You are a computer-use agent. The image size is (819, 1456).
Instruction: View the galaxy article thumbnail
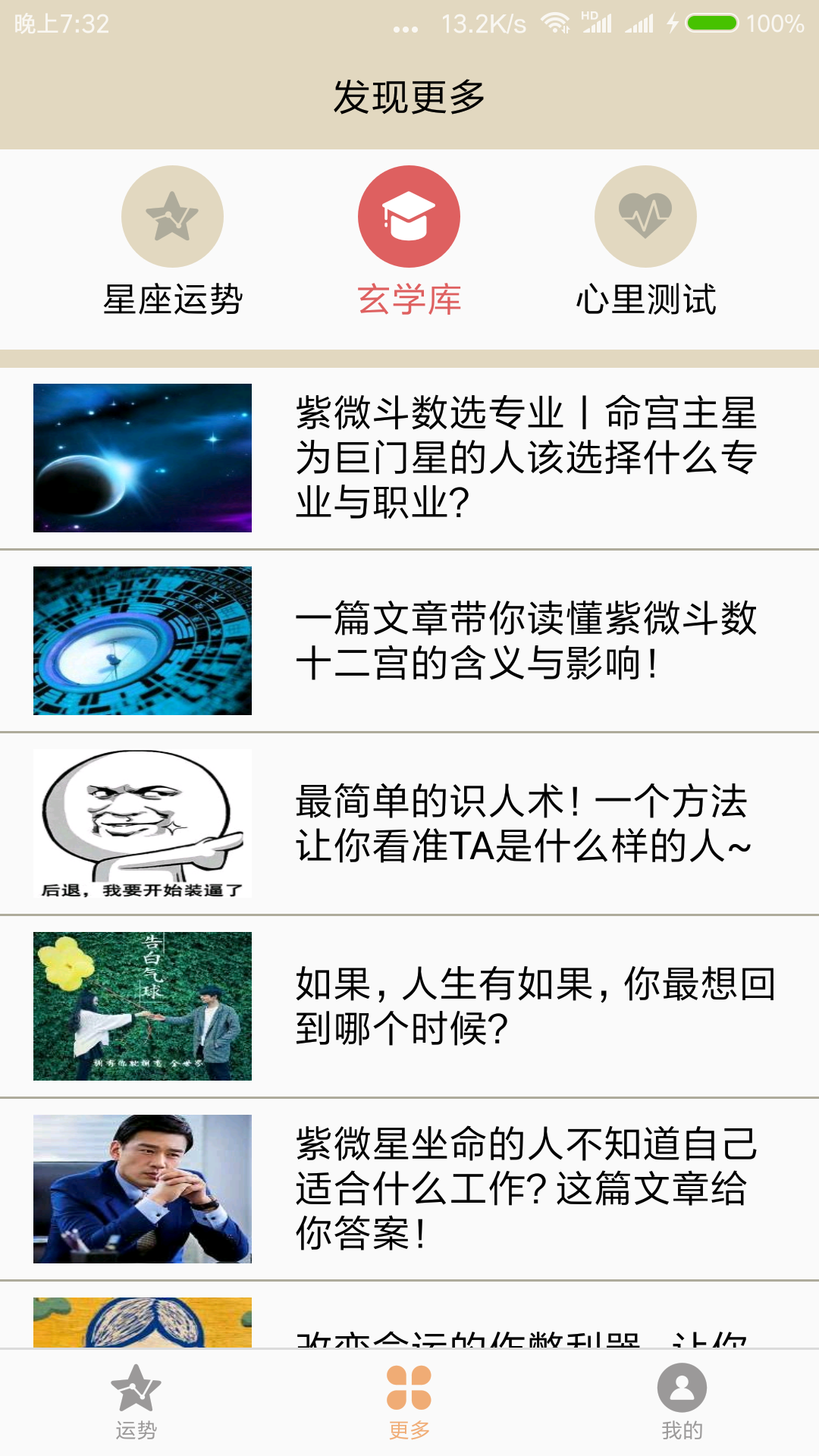(144, 456)
